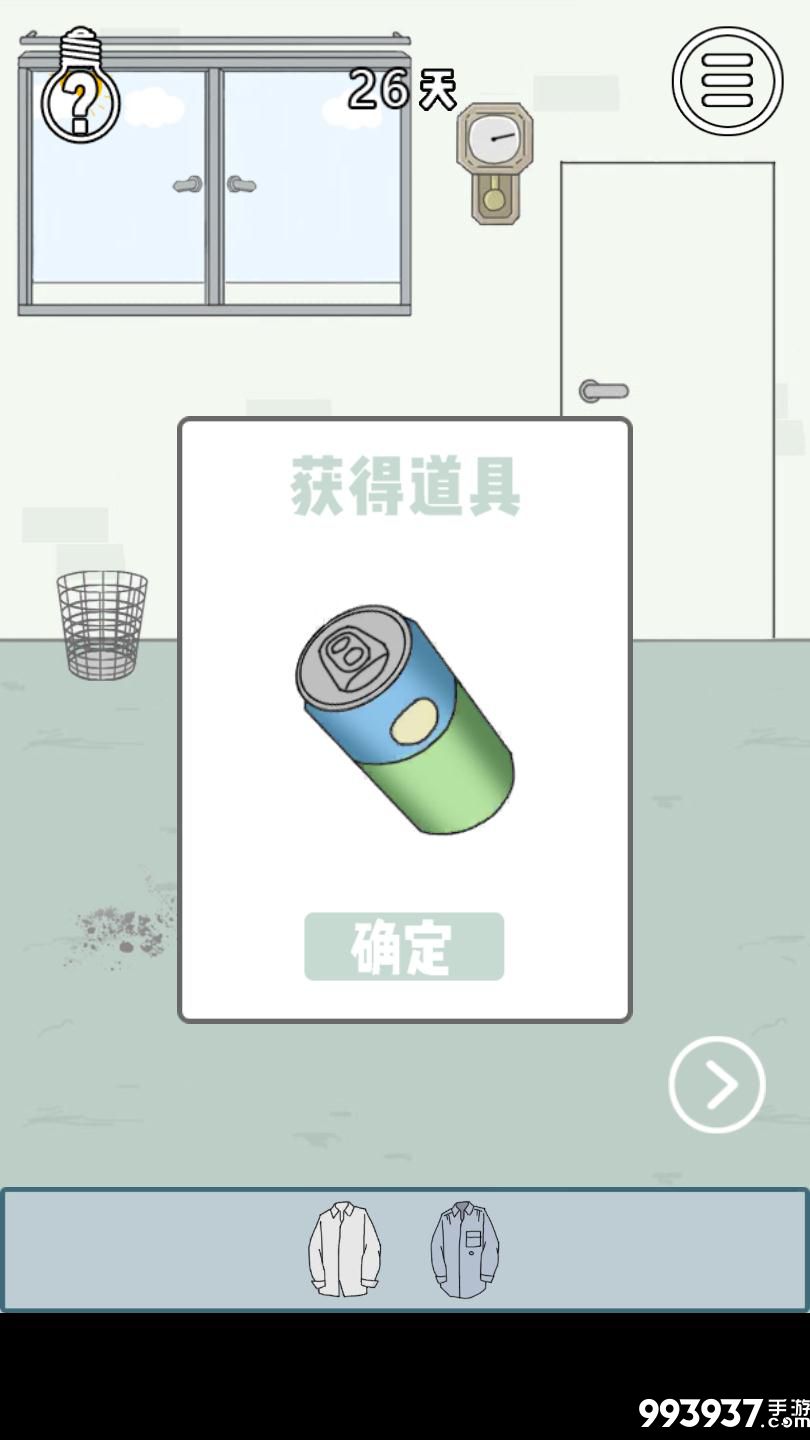
Task: Tap the pull tab on the soda can
Action: click(x=348, y=655)
